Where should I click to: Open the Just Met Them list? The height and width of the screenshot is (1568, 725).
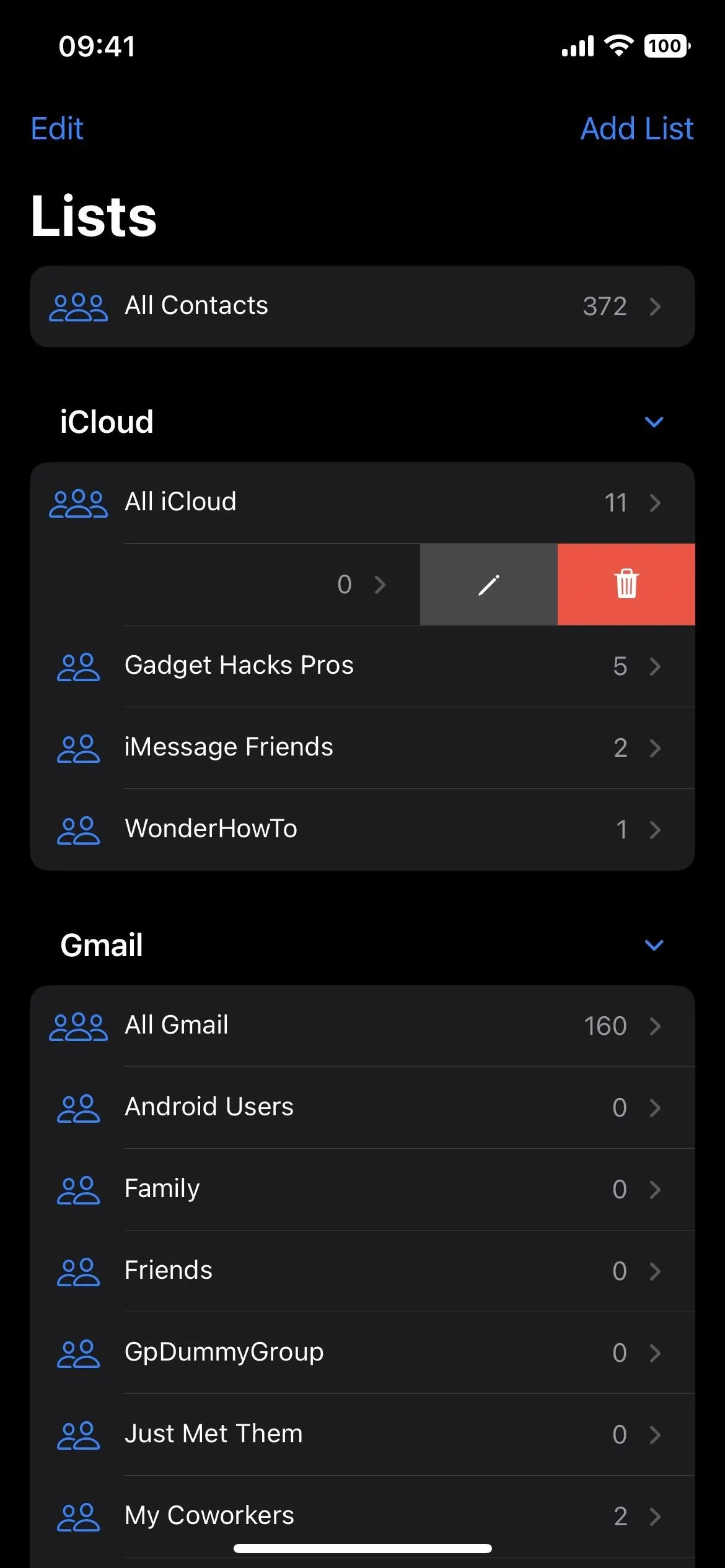click(362, 1434)
